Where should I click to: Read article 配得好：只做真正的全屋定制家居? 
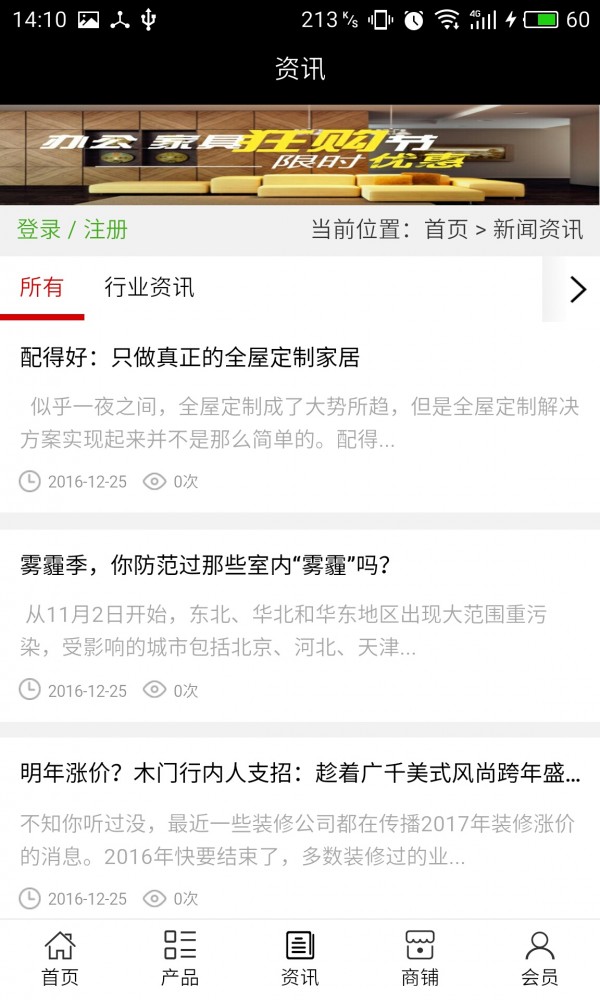[190, 357]
